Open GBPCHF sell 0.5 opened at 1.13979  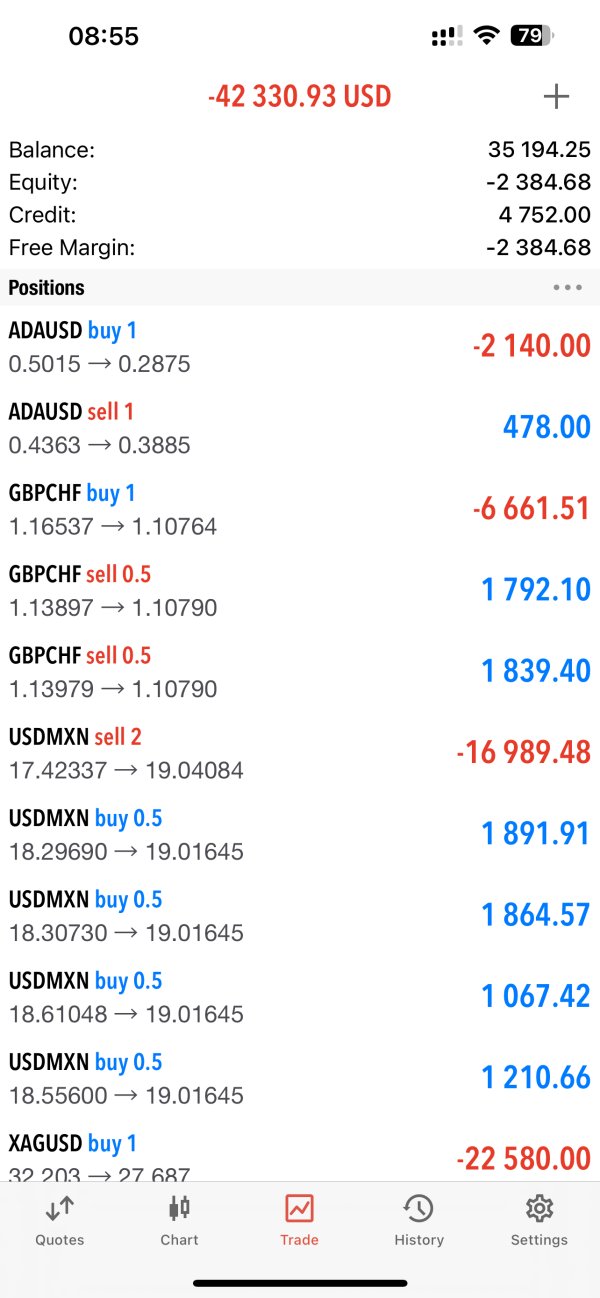300,671
